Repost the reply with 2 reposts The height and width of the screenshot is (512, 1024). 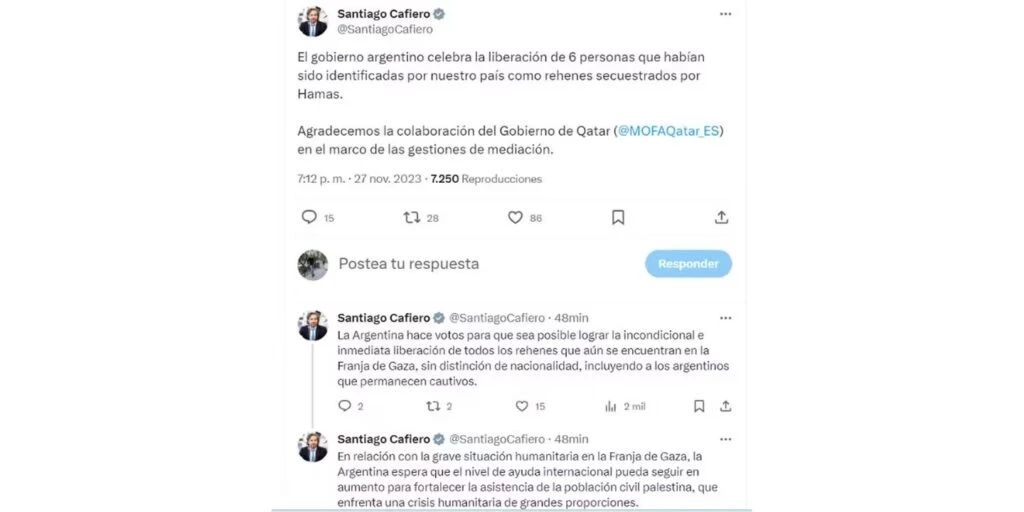point(433,406)
